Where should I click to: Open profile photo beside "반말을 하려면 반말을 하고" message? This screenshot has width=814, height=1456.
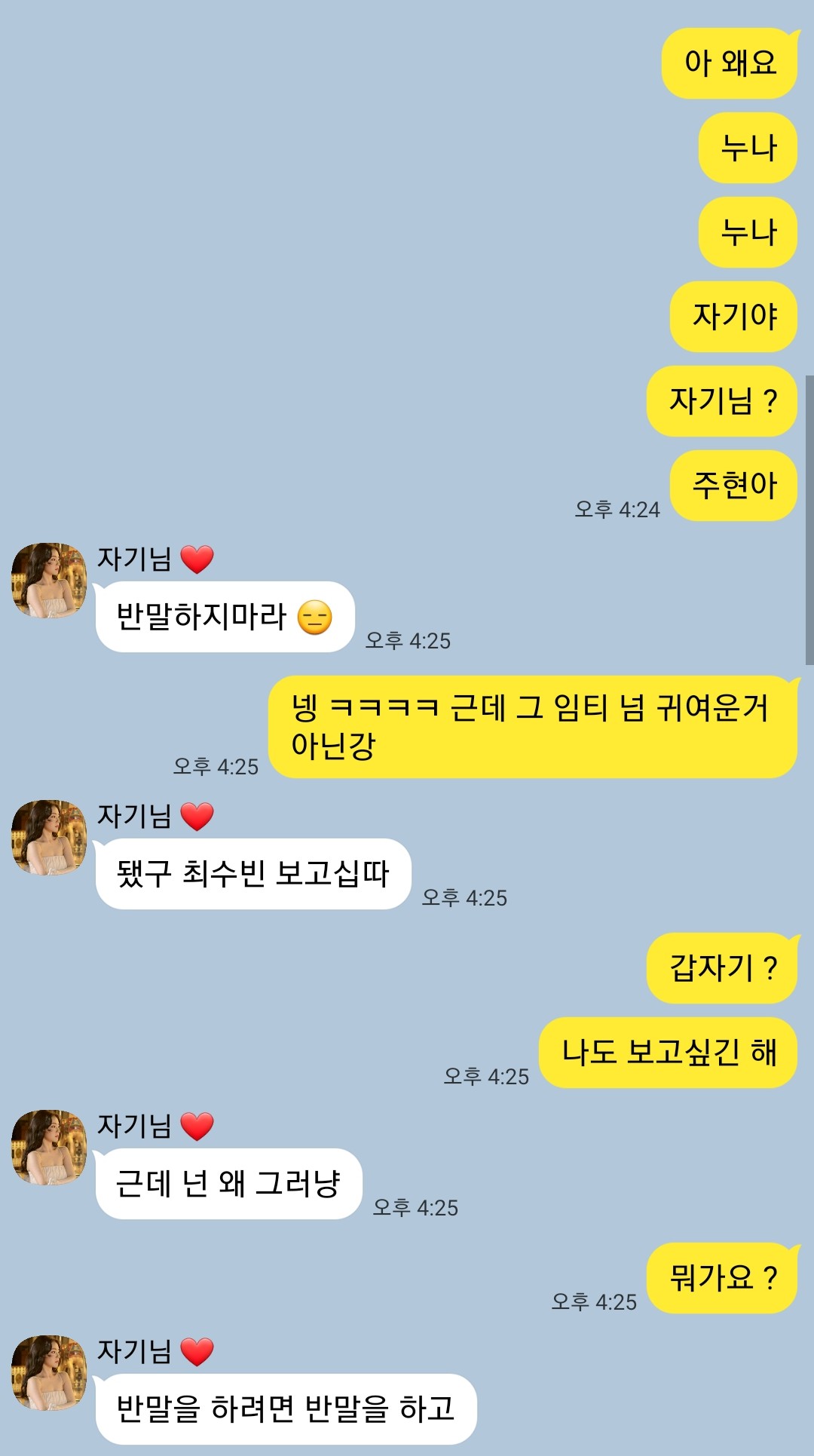click(x=49, y=1373)
